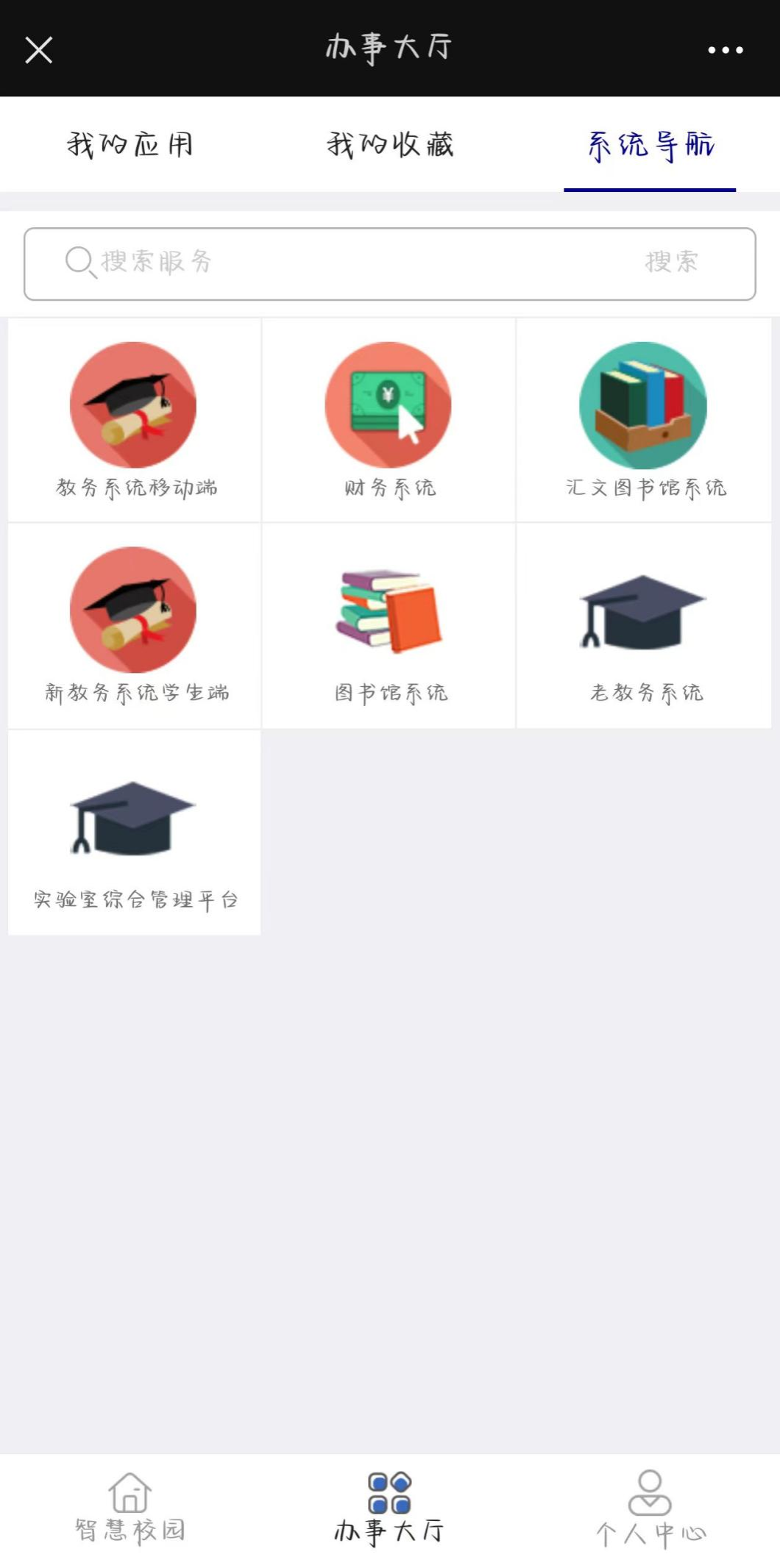Screen dimensions: 780x1568
Task: Tap 办事大厅 in the bottom navigation
Action: click(x=389, y=1508)
